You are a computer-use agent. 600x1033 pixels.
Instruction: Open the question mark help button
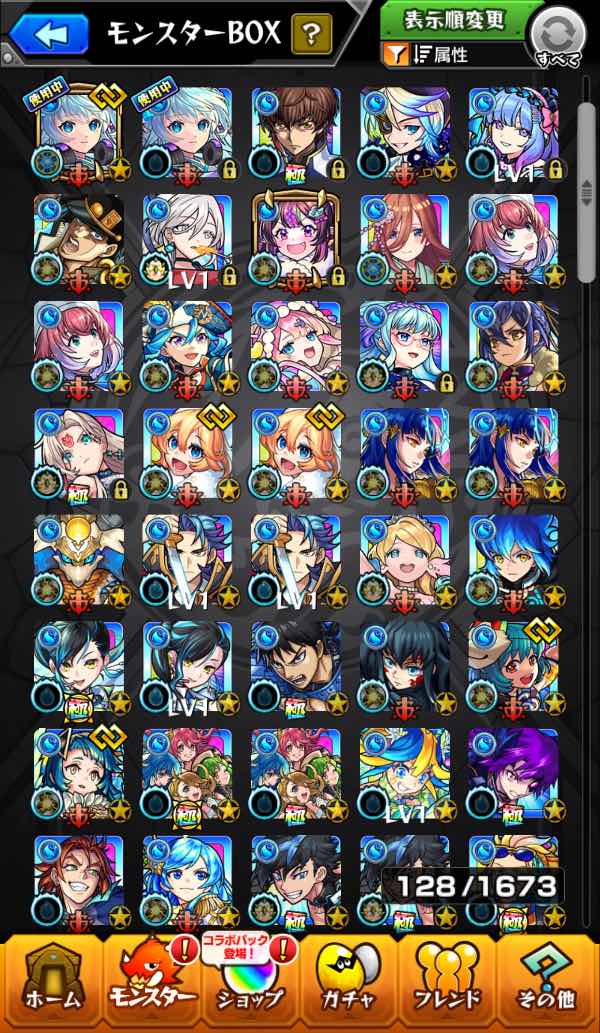coord(312,33)
